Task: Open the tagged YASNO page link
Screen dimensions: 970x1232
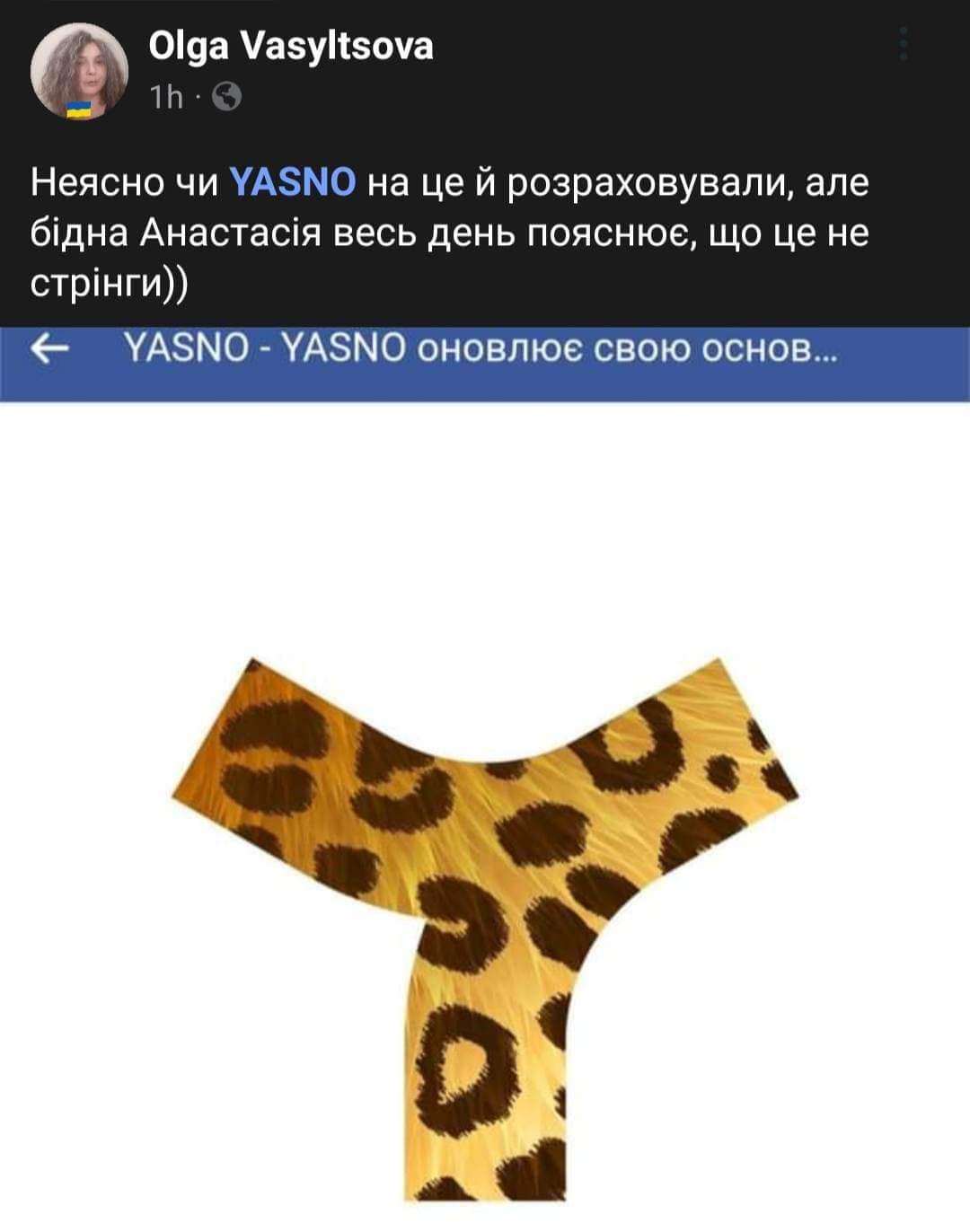Action: [x=293, y=183]
